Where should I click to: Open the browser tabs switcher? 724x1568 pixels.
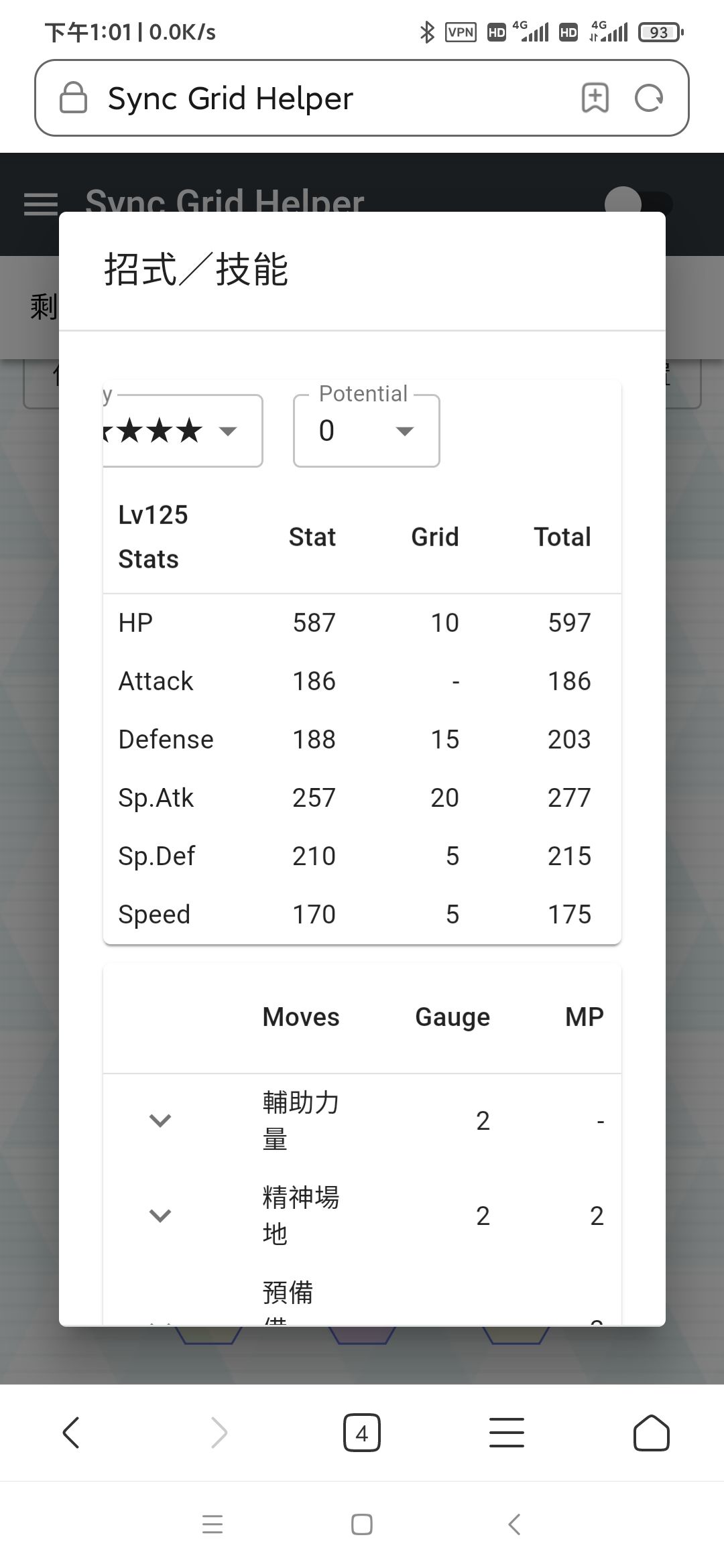tap(361, 1433)
